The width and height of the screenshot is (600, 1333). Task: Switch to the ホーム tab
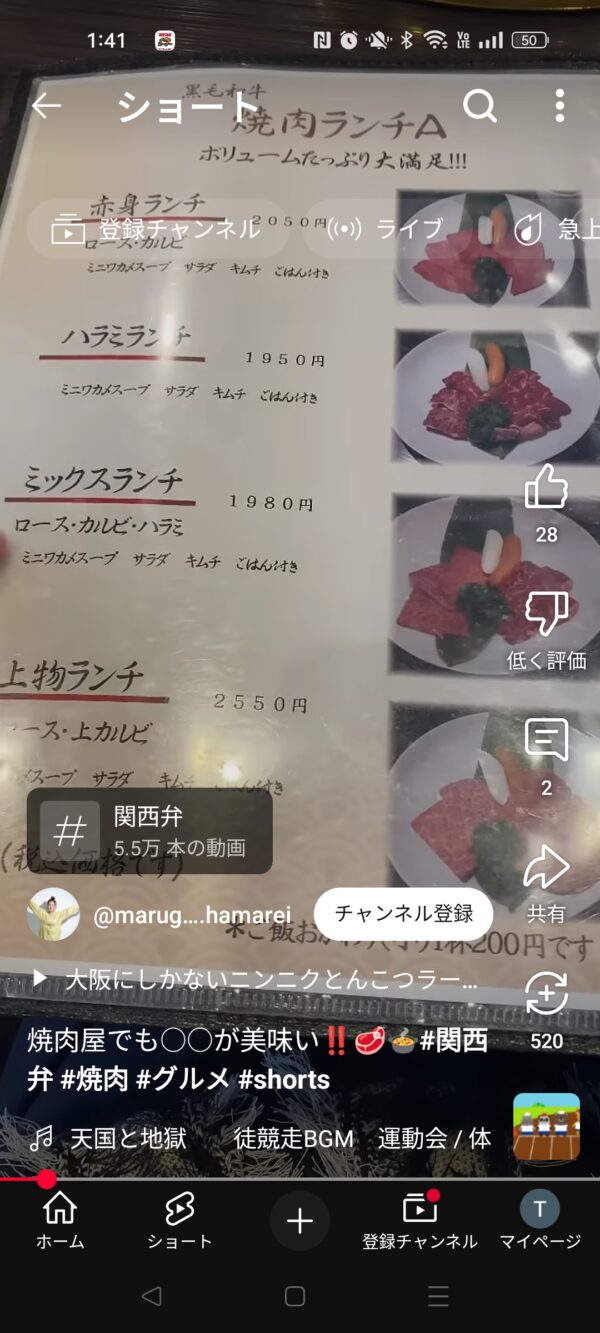60,1221
